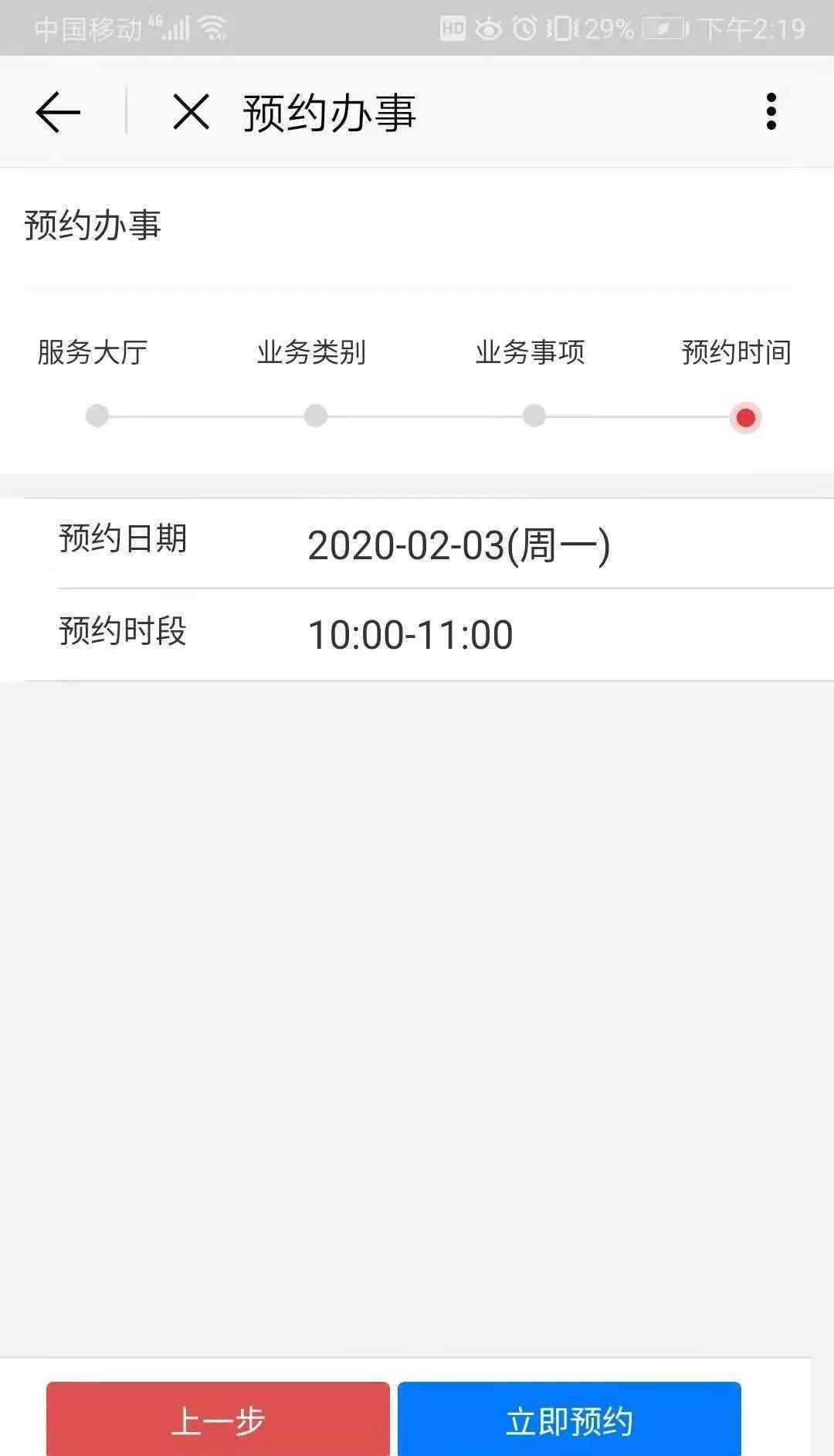This screenshot has height=1456, width=834.
Task: Go back using the arrow icon
Action: point(58,113)
